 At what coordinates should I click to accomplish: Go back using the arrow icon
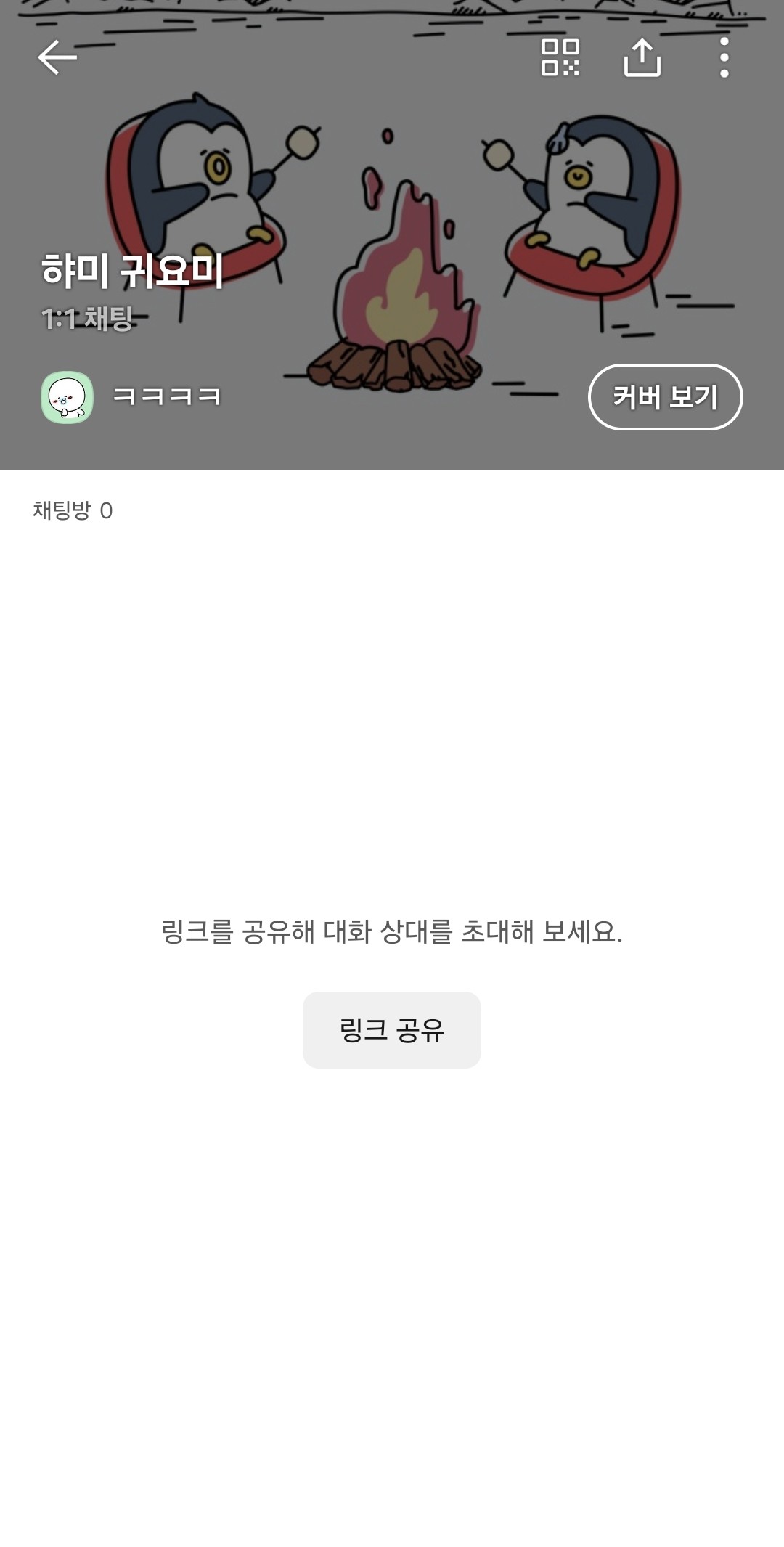57,57
